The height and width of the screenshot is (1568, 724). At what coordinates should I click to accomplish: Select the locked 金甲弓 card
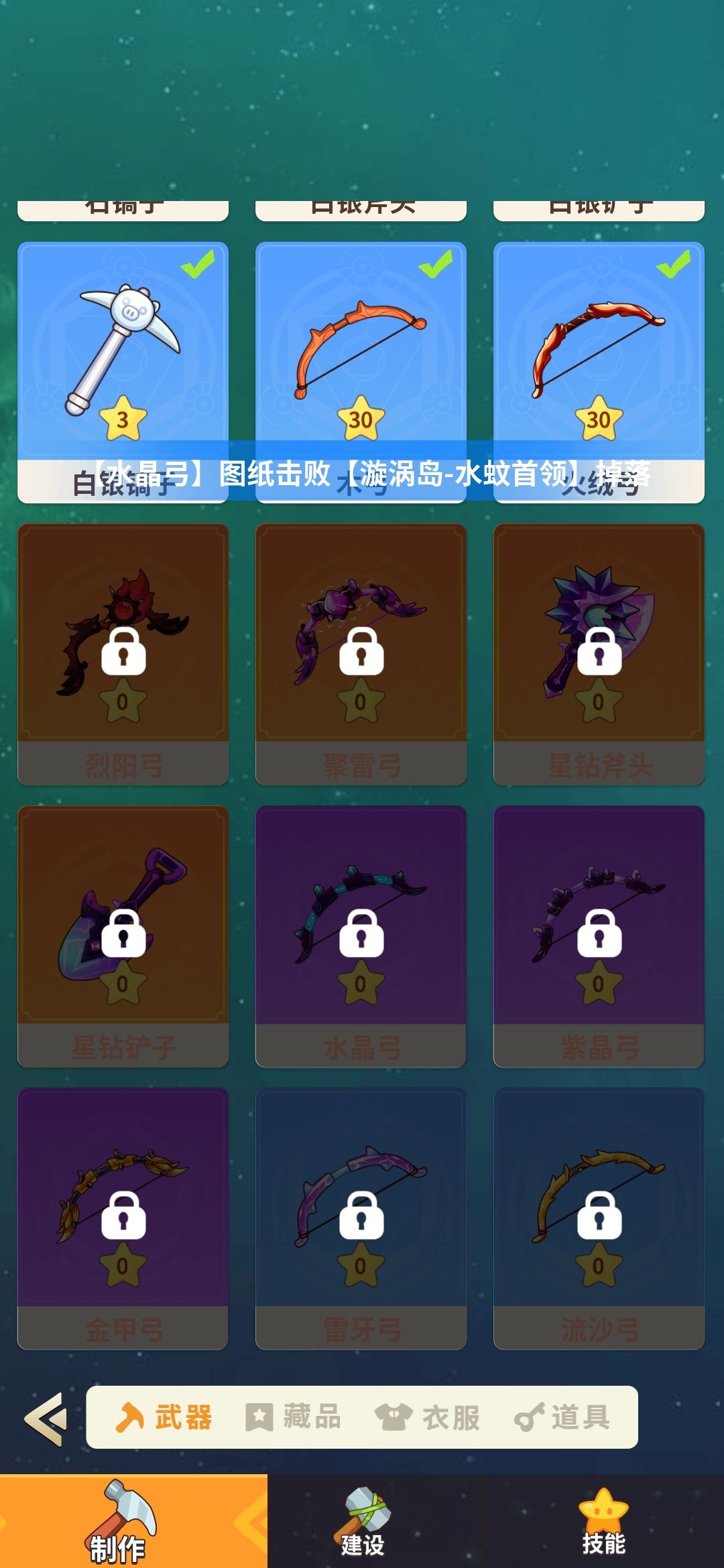pos(123,1219)
